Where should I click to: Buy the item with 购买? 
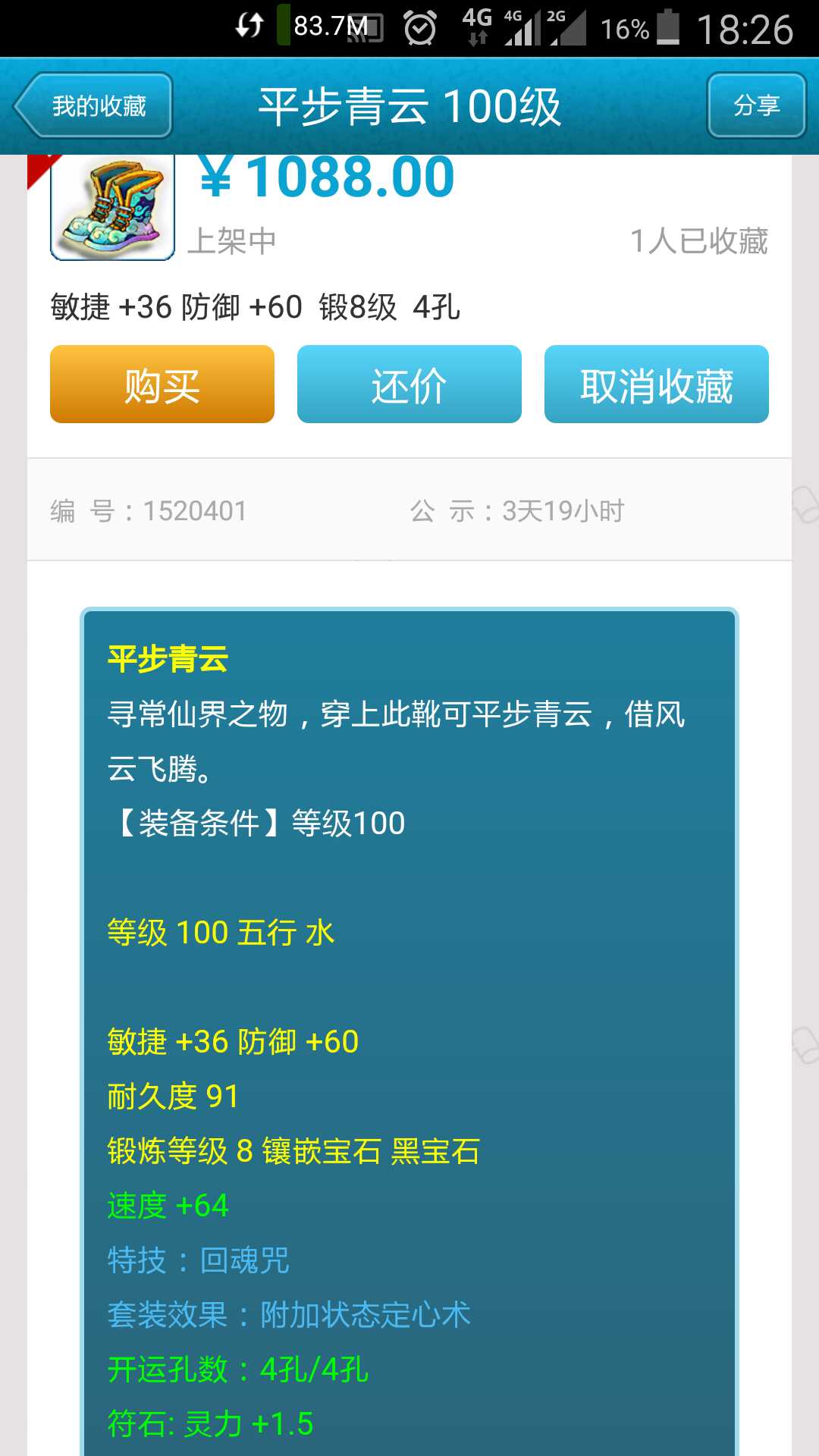162,384
